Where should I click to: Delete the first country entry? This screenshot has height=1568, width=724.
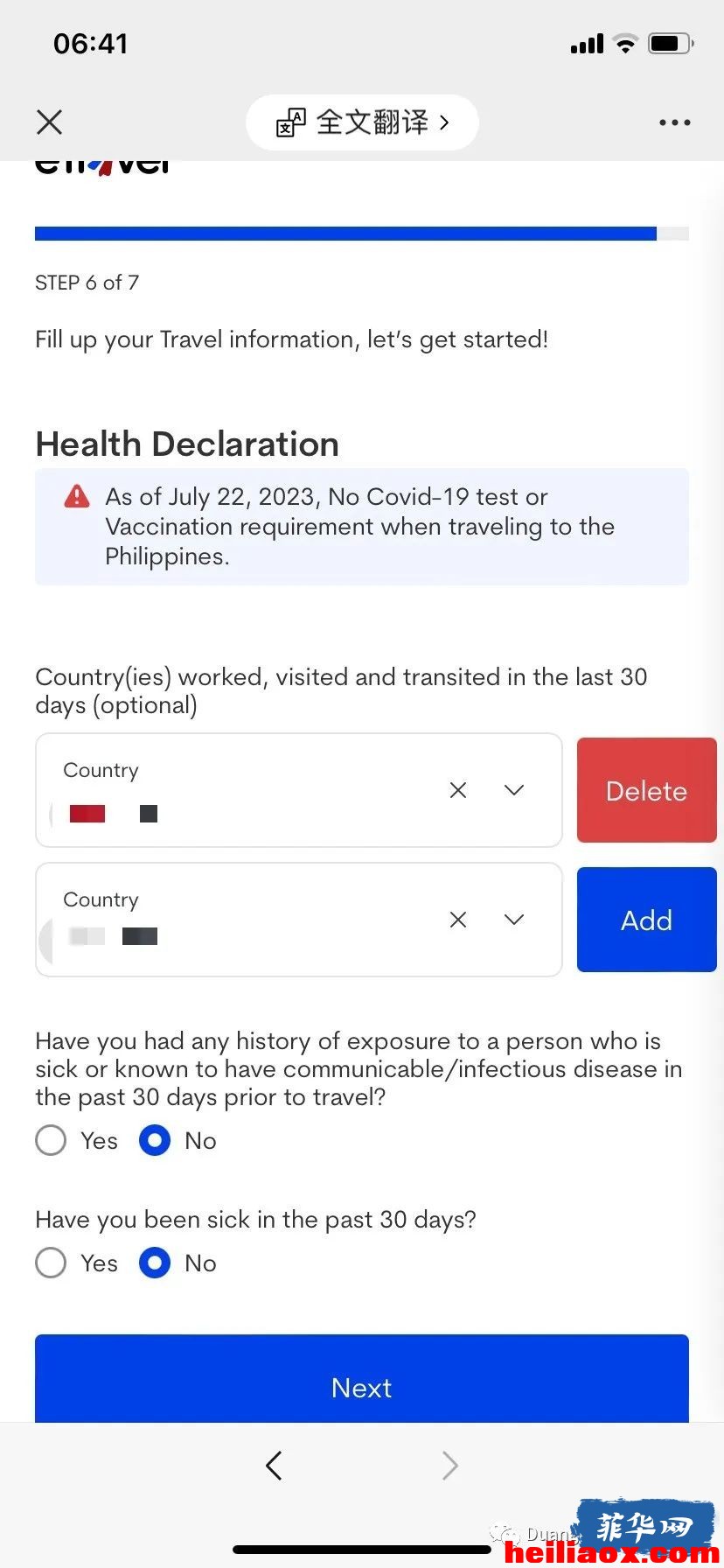coord(646,790)
